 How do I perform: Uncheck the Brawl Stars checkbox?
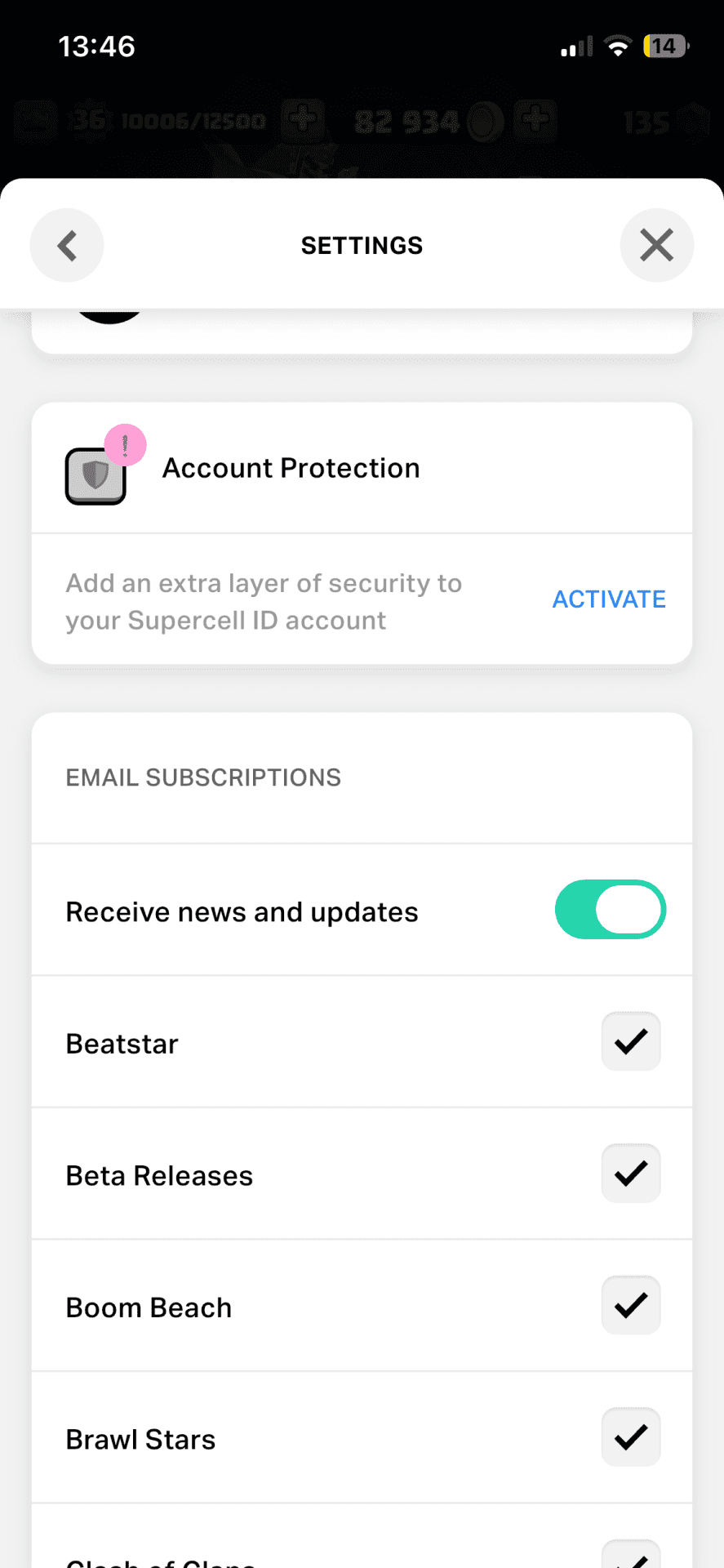pos(631,1437)
